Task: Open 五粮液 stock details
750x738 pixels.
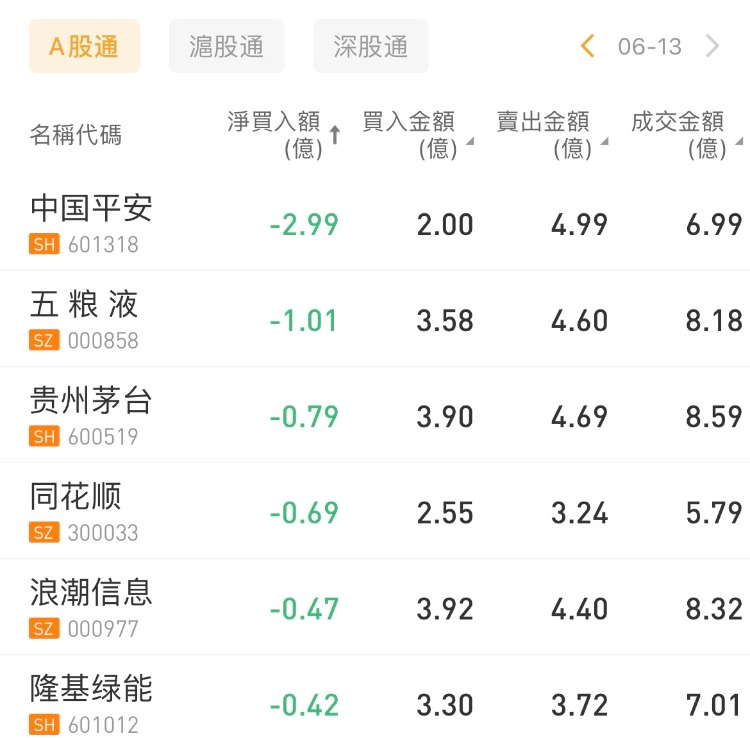Action: click(84, 318)
